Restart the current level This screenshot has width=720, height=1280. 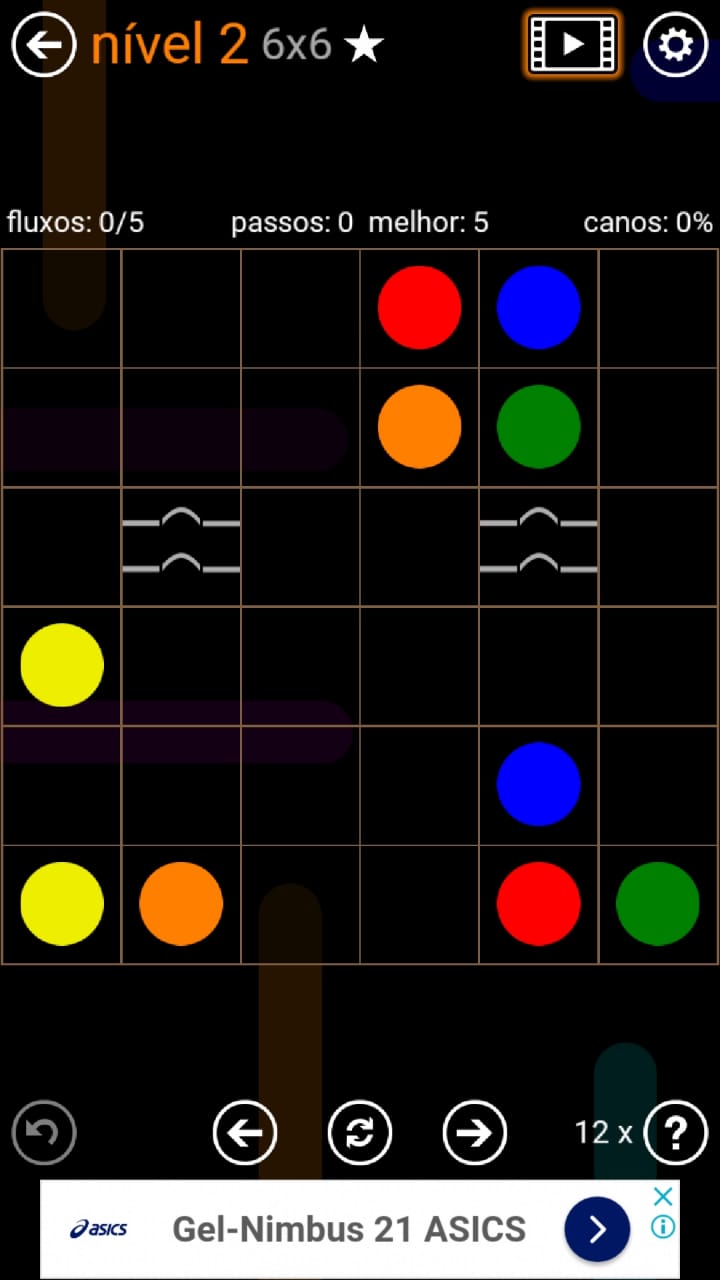coord(360,1133)
